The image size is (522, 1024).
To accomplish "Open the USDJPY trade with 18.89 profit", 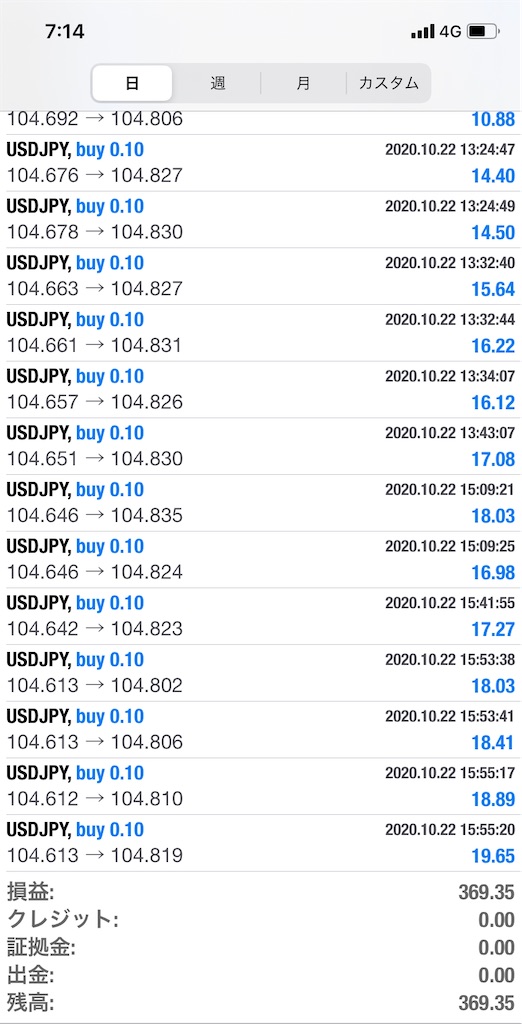I will (x=261, y=786).
